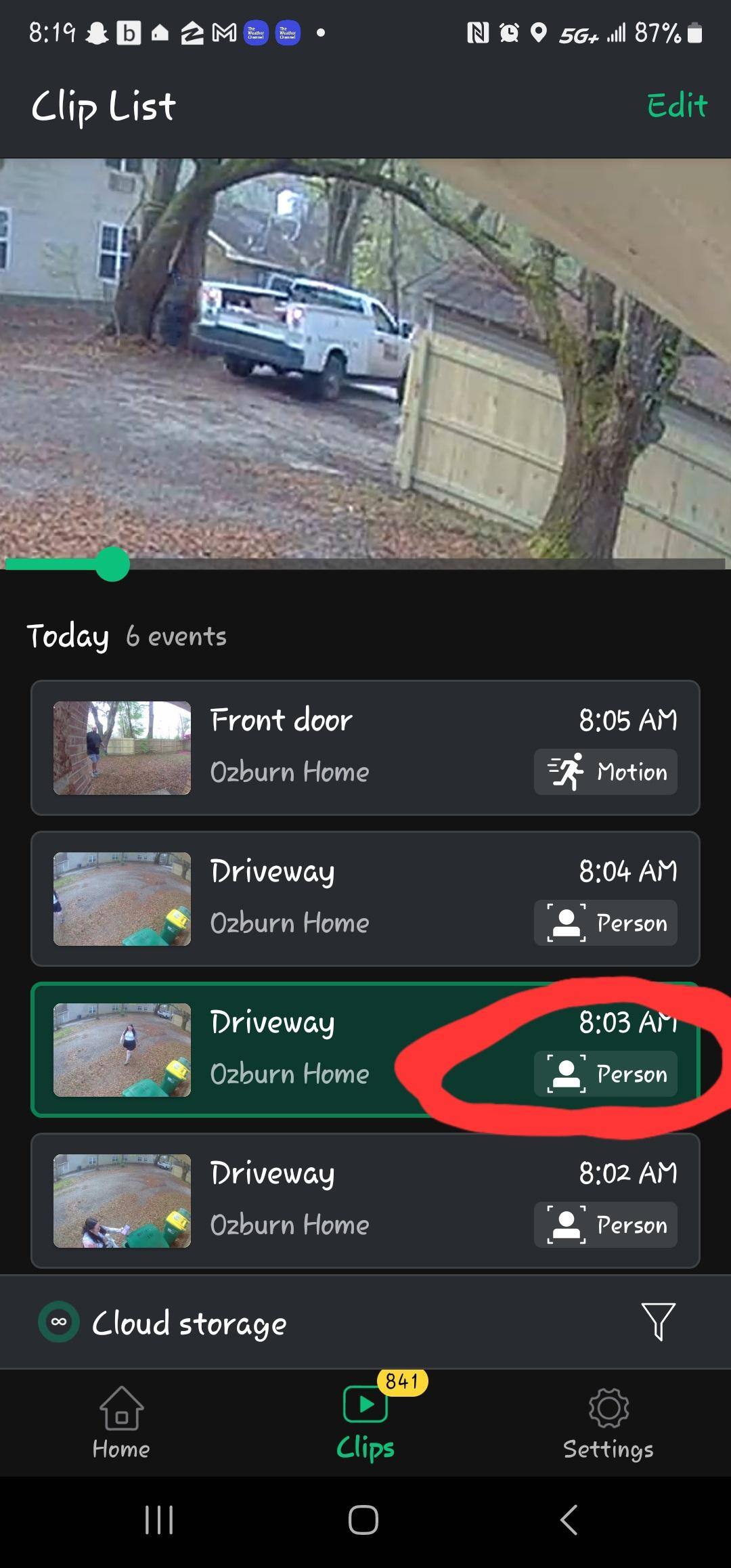The width and height of the screenshot is (731, 1568).
Task: Open the clip filter funnel
Action: point(658,1321)
